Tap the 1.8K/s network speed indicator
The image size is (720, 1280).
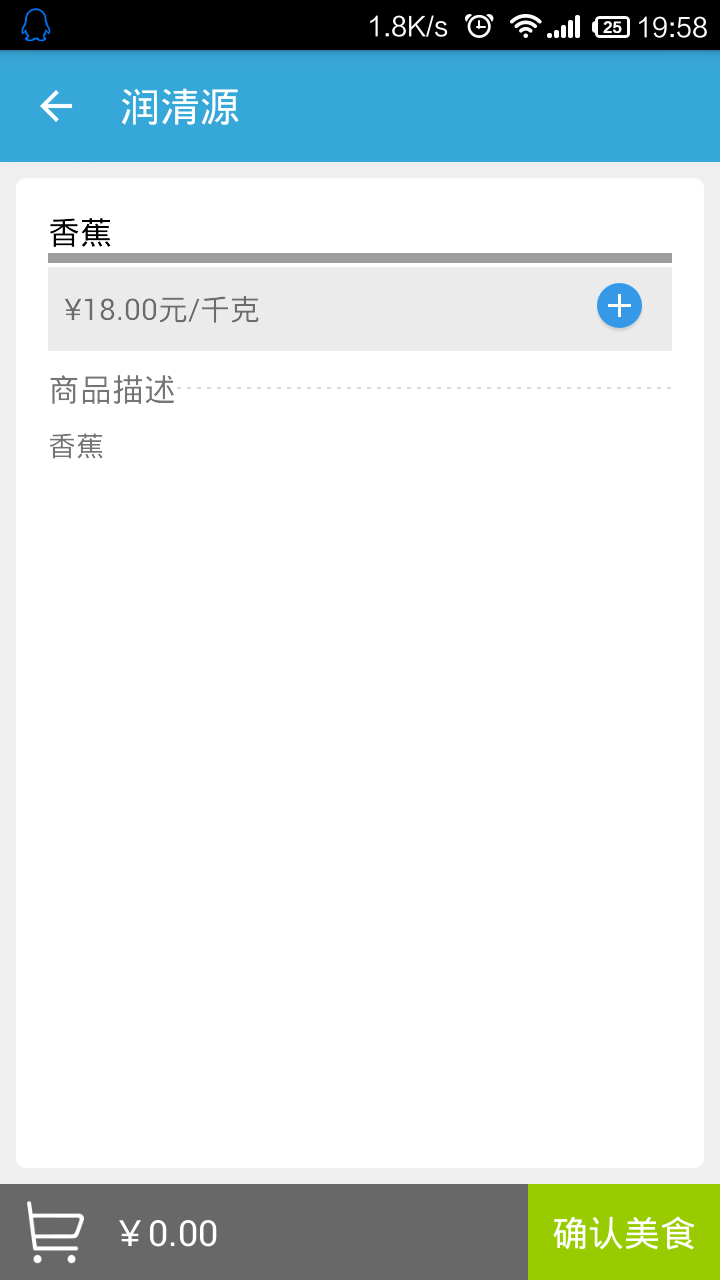(408, 25)
